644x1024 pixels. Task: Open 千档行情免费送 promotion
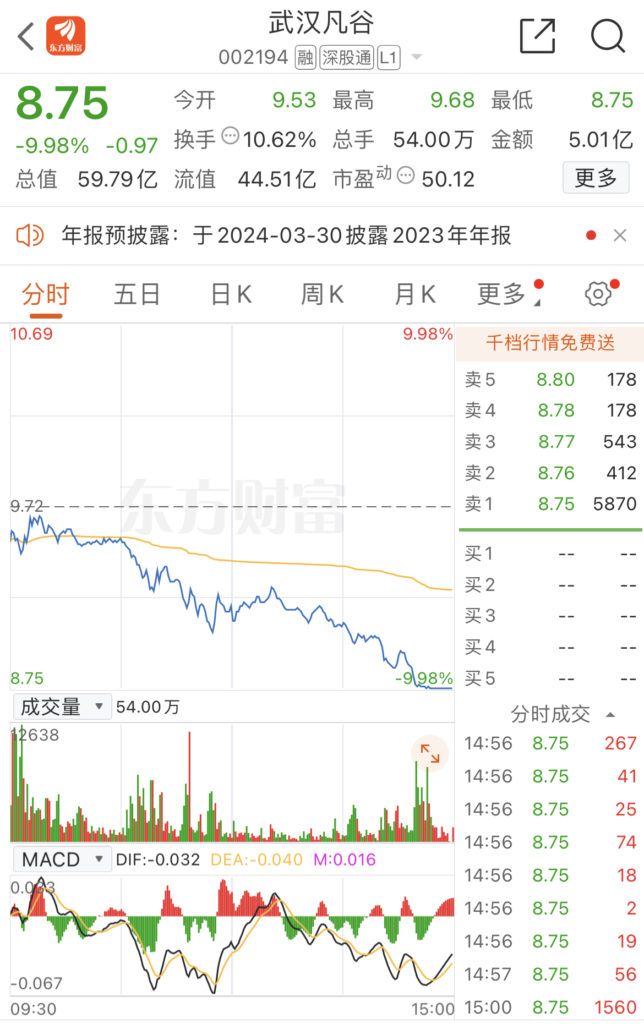click(x=550, y=343)
